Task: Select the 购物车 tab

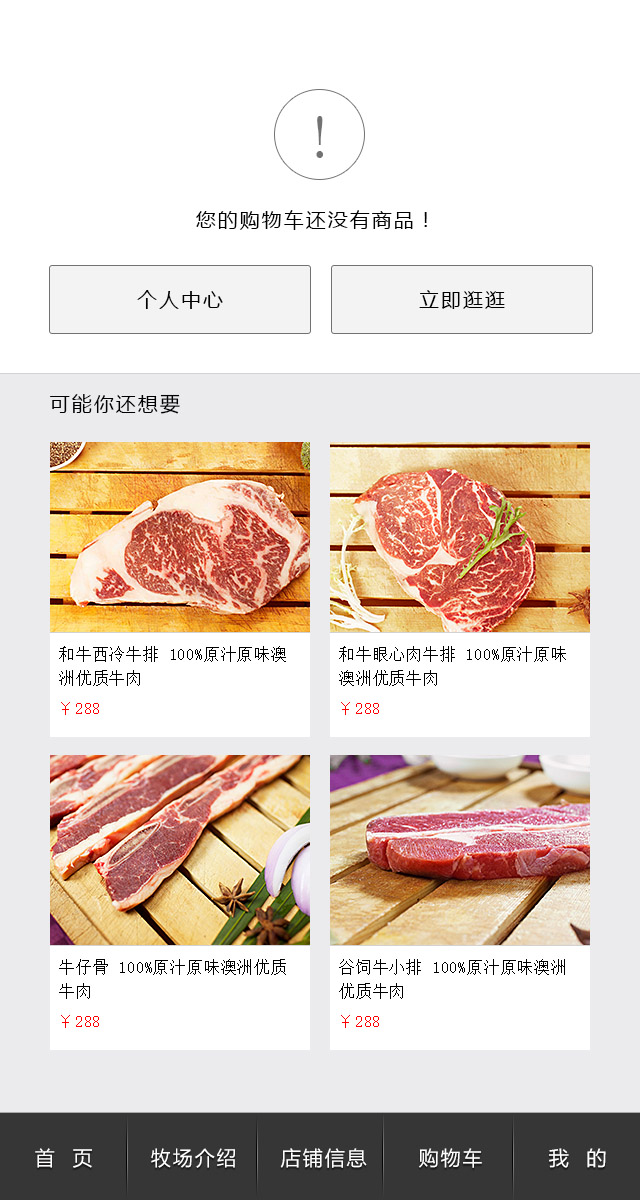Action: pos(450,1158)
